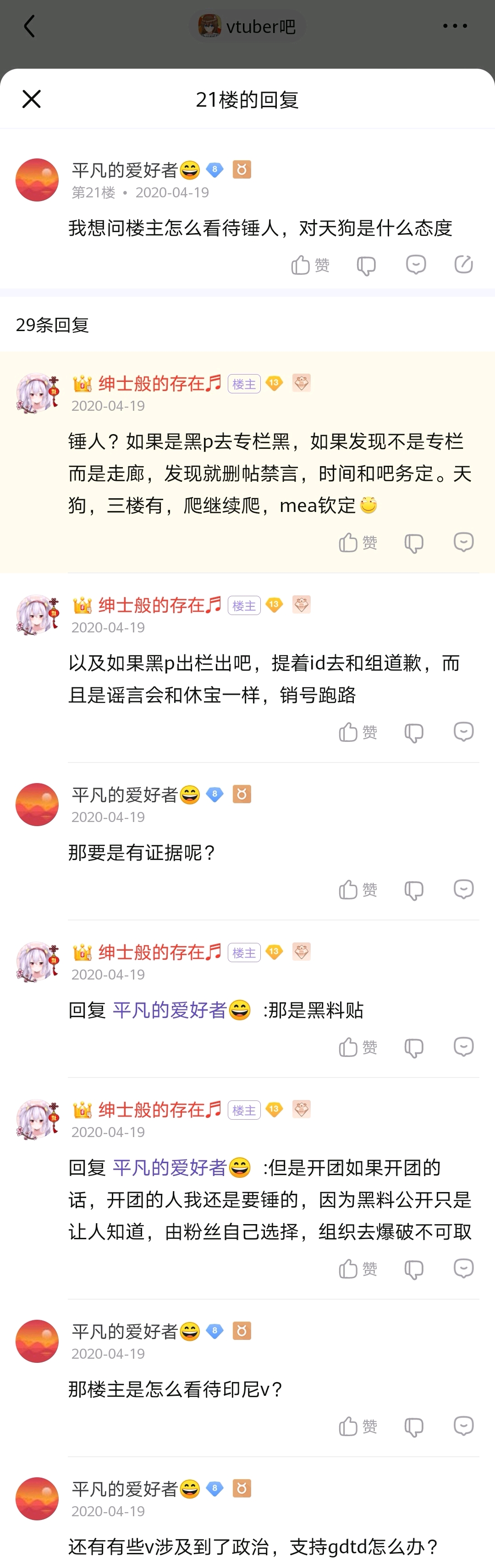Open 平凡的爱好者 link in 那是黑料贴 reply
This screenshot has width=495, height=1568.
click(x=169, y=1010)
